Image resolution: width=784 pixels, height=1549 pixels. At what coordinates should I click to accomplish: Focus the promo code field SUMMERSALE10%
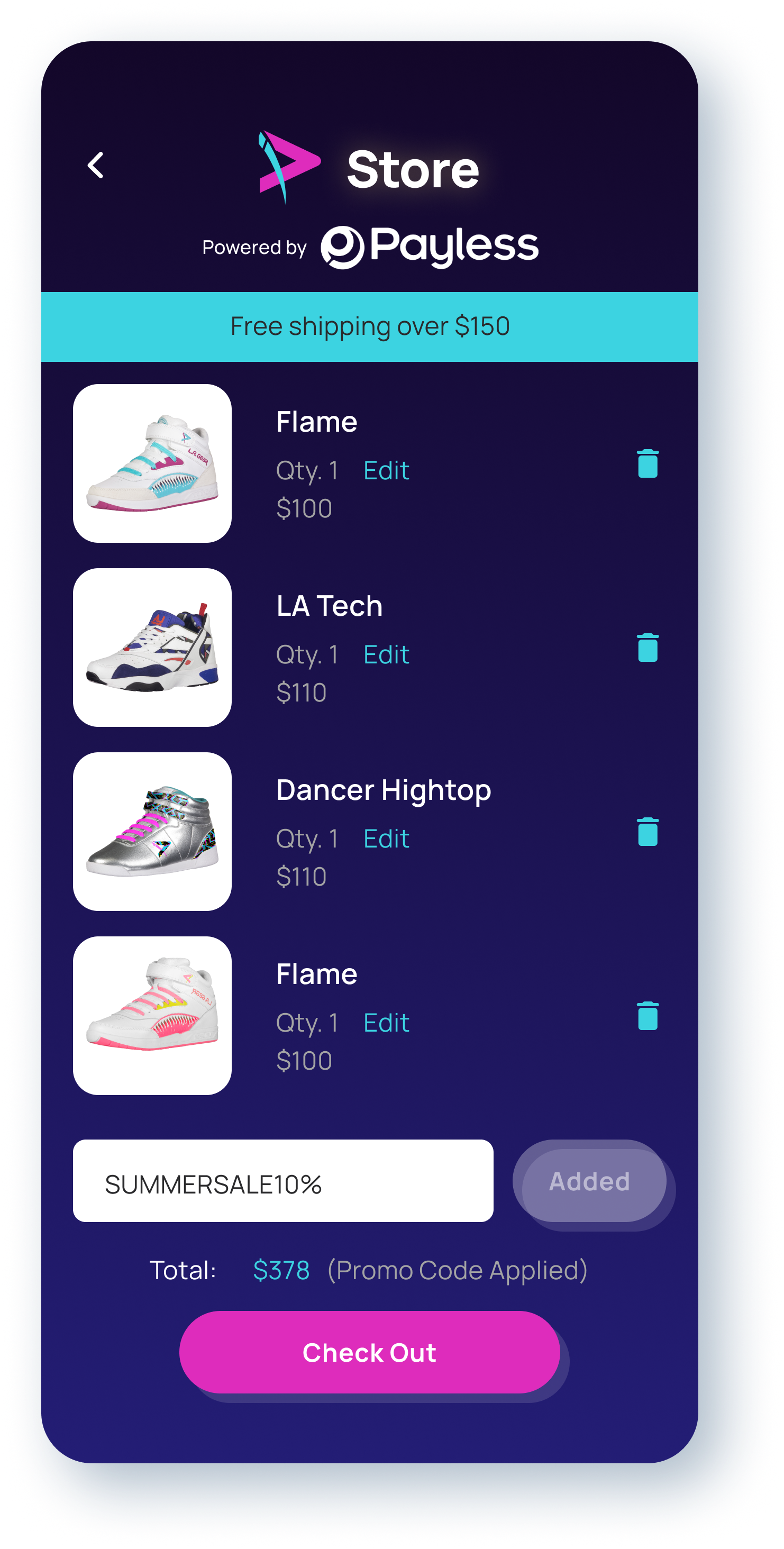pyautogui.click(x=283, y=1180)
